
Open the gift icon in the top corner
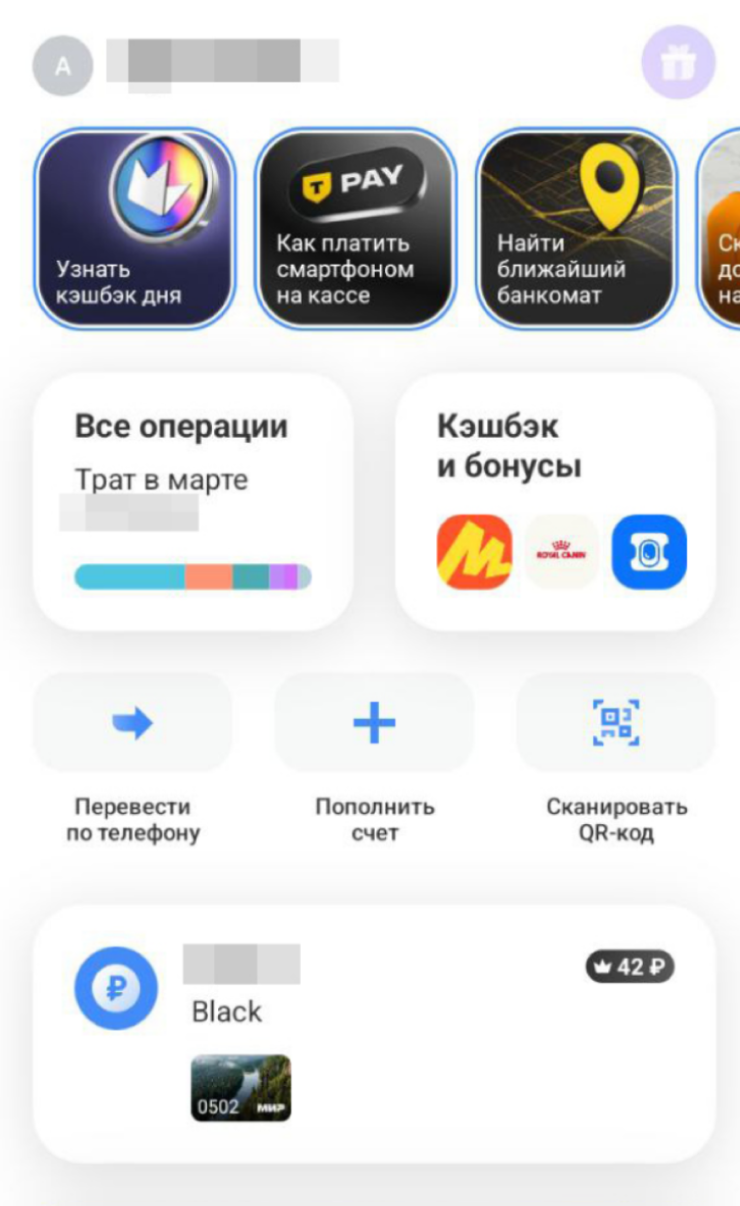[677, 64]
